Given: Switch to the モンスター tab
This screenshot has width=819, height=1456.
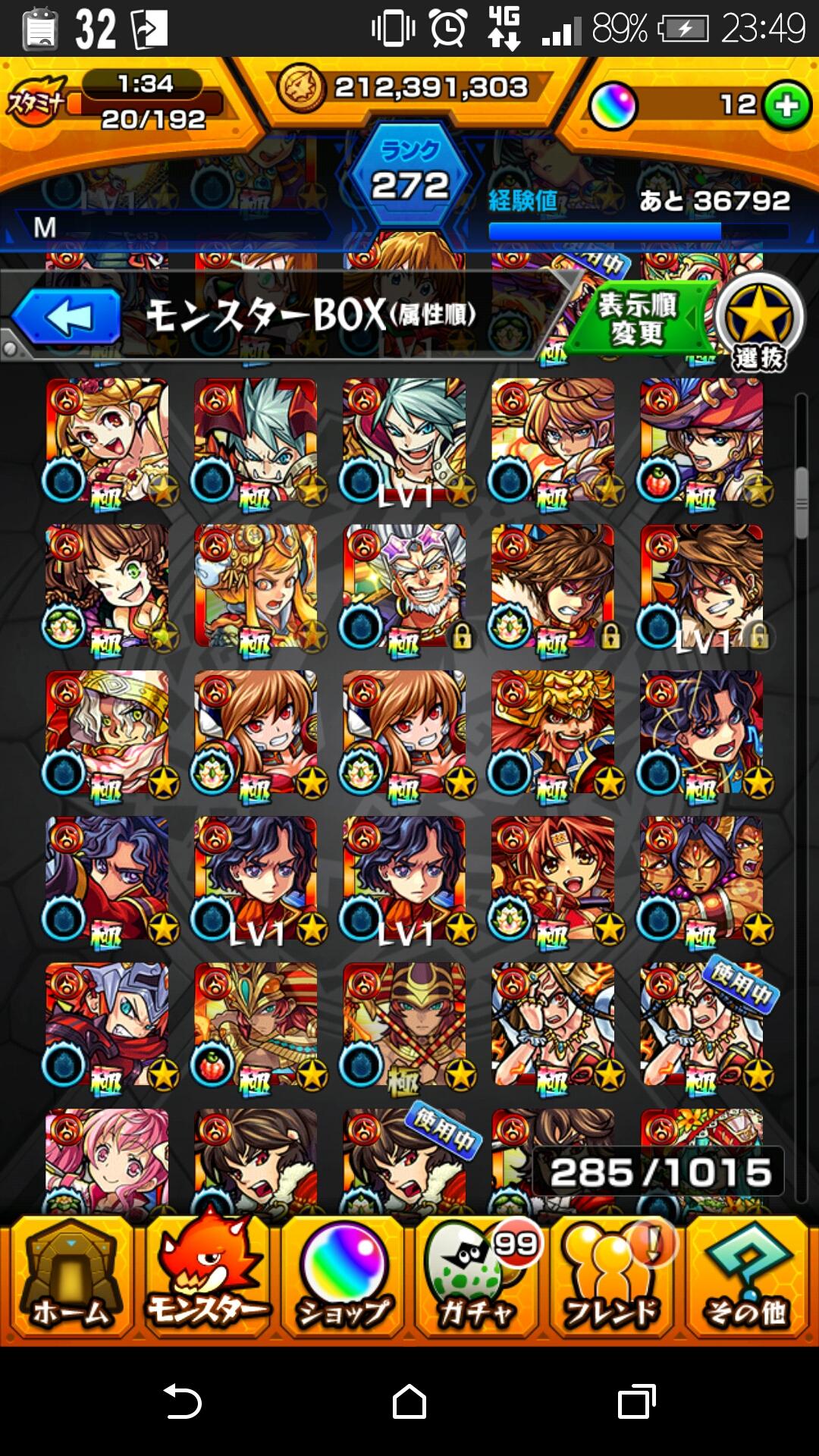Looking at the screenshot, I should pos(206,1279).
